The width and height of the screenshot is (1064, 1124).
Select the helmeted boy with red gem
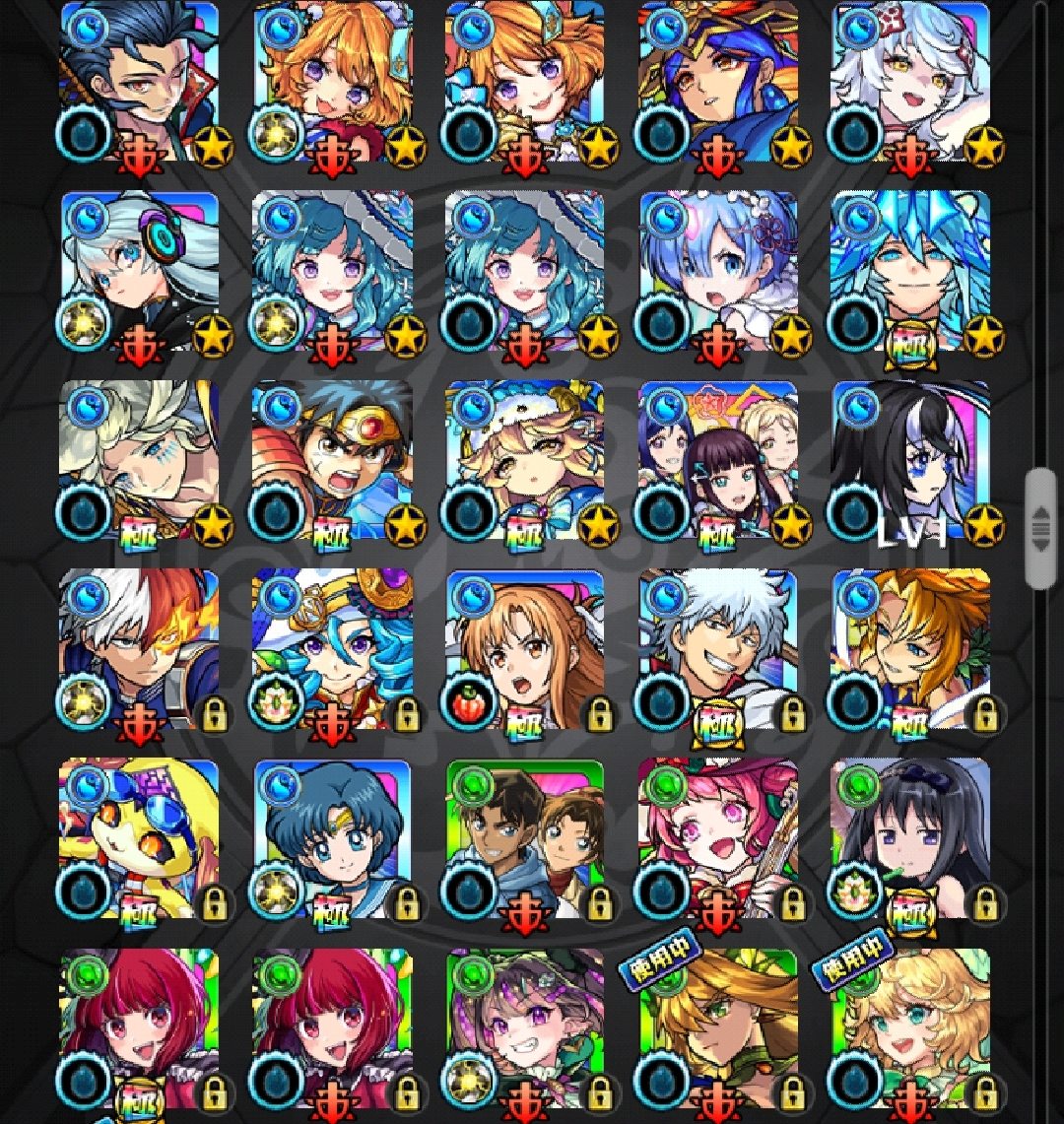pyautogui.click(x=332, y=460)
